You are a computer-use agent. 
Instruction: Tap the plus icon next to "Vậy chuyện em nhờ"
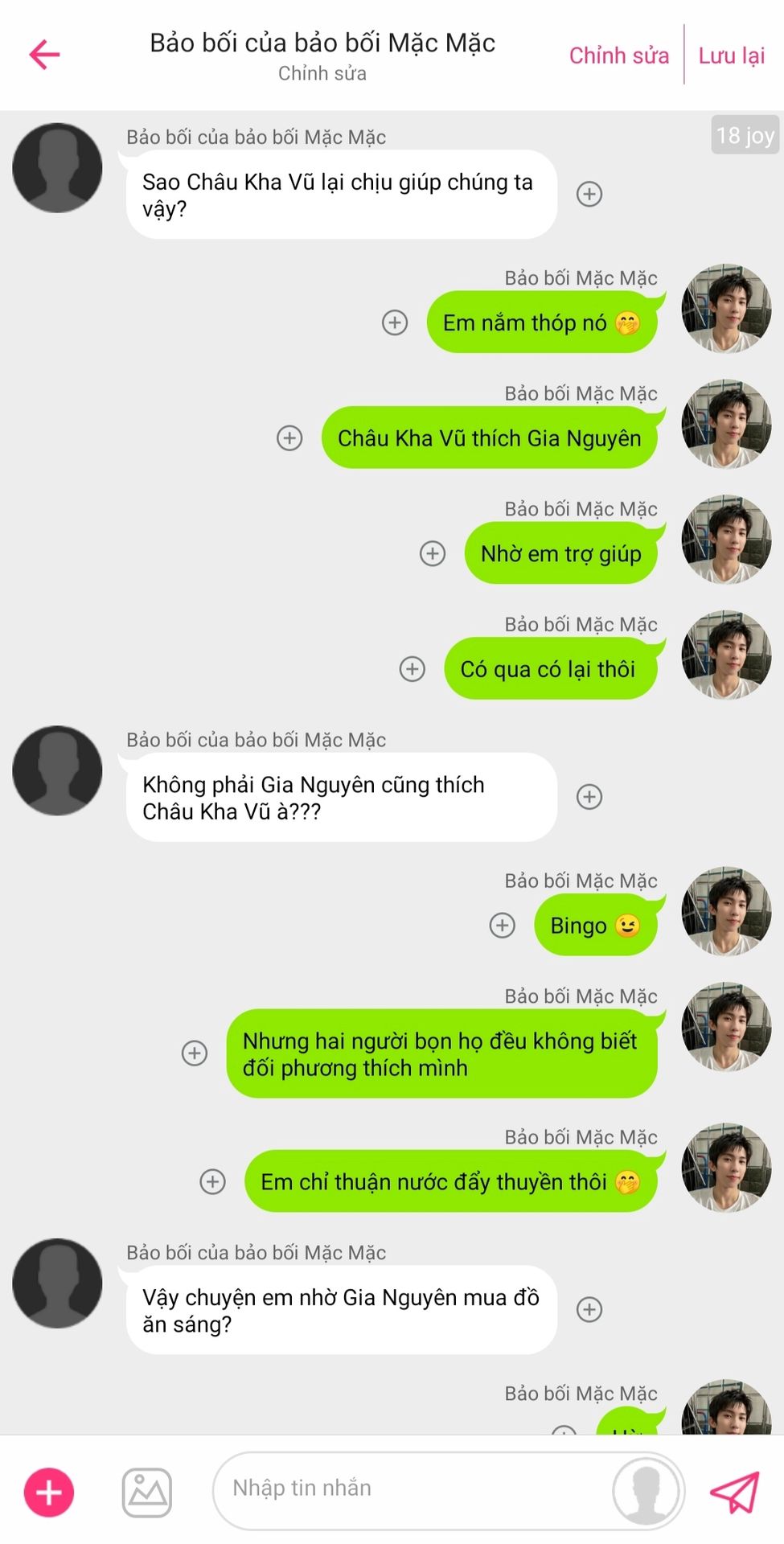[x=589, y=1310]
